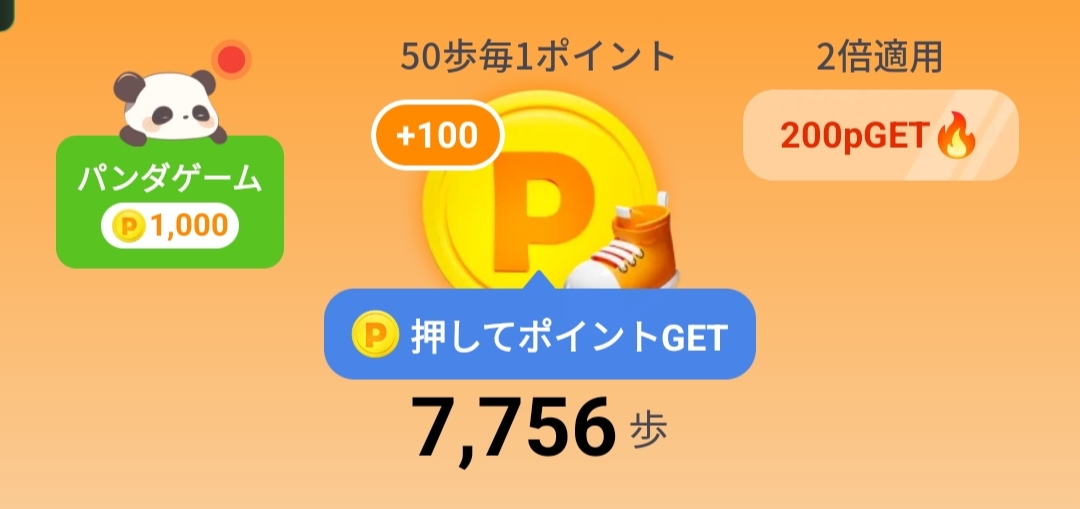Open the パンダゲーム 1,000 point card
Viewport: 1080px width, 509px height.
(x=170, y=201)
